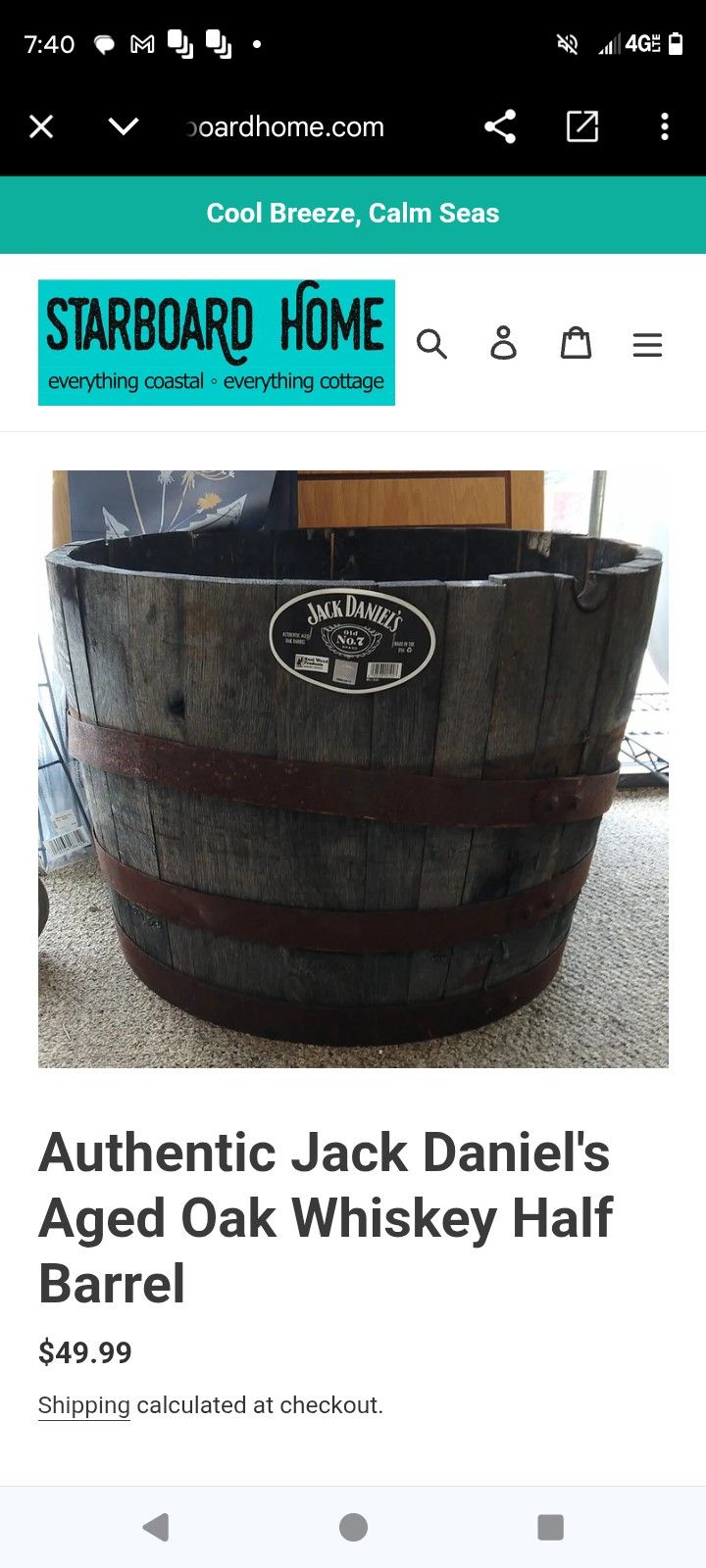
Task: Return to the device home screen
Action: 353,1527
